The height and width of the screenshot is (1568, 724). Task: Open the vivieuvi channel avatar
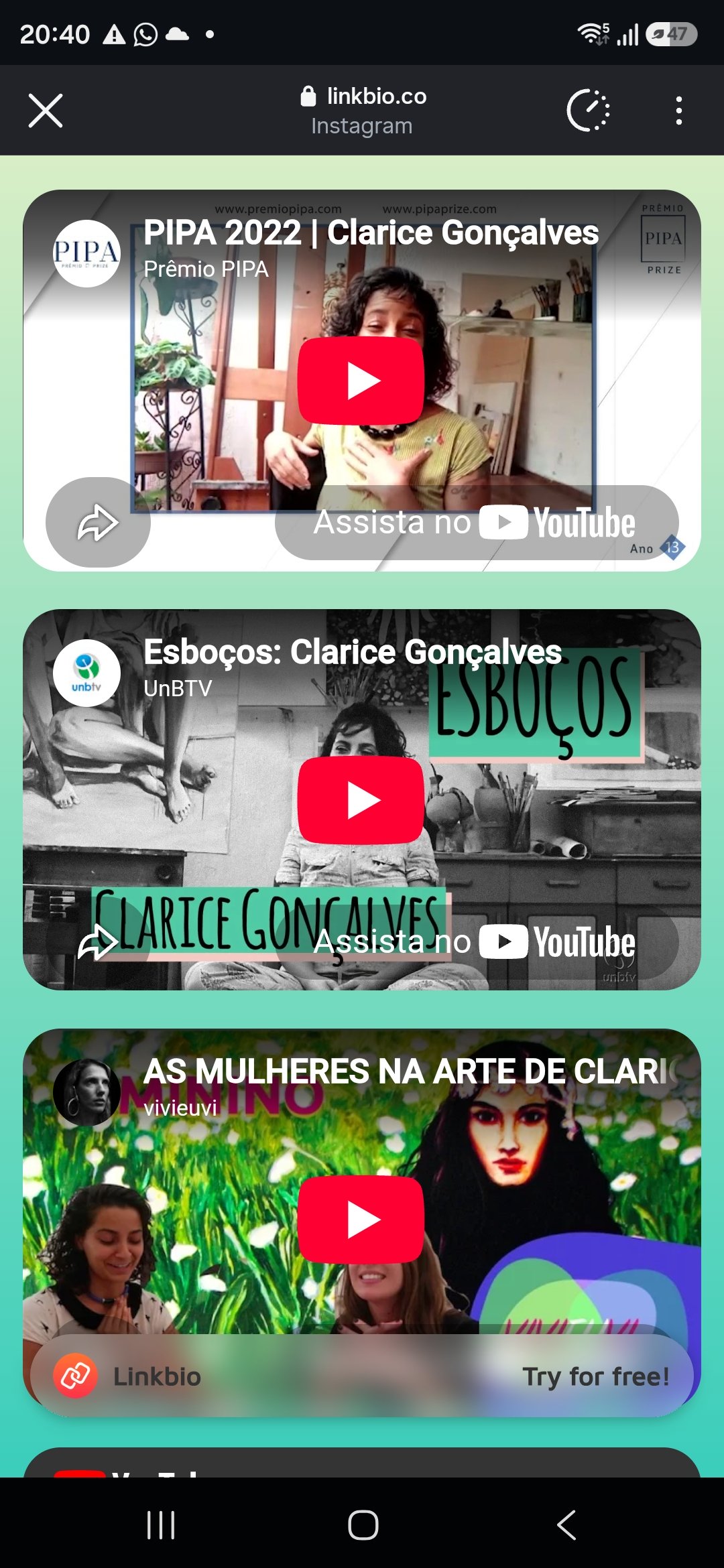(86, 1092)
